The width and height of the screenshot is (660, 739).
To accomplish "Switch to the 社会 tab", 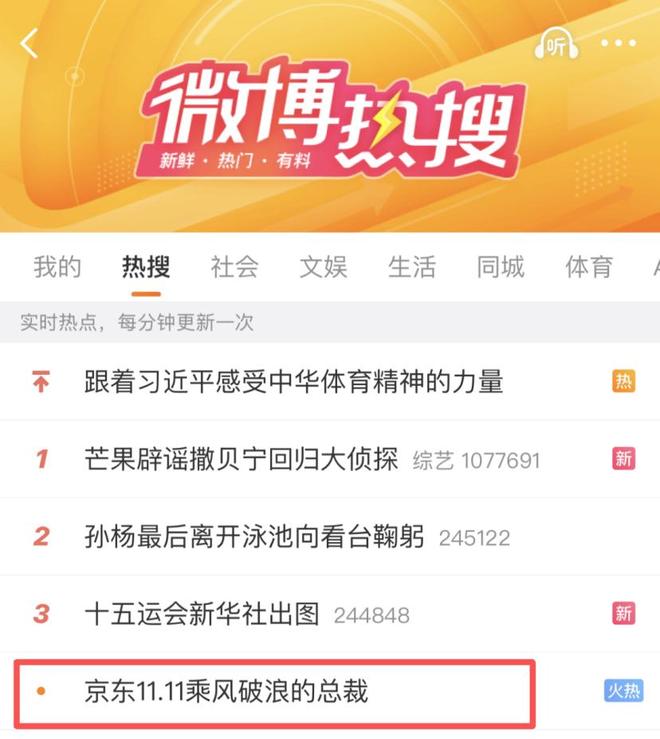I will pos(234,267).
